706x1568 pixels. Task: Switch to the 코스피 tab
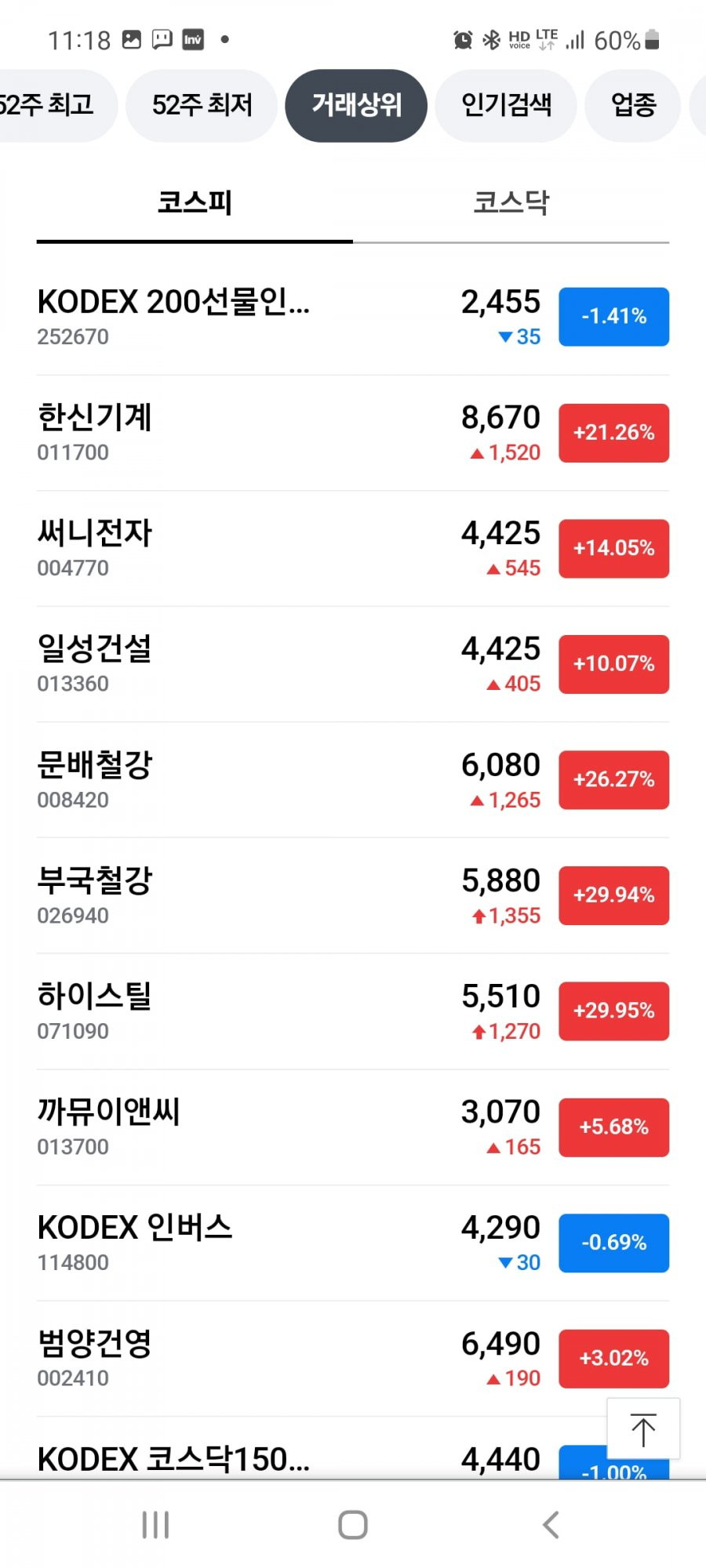coord(195,204)
